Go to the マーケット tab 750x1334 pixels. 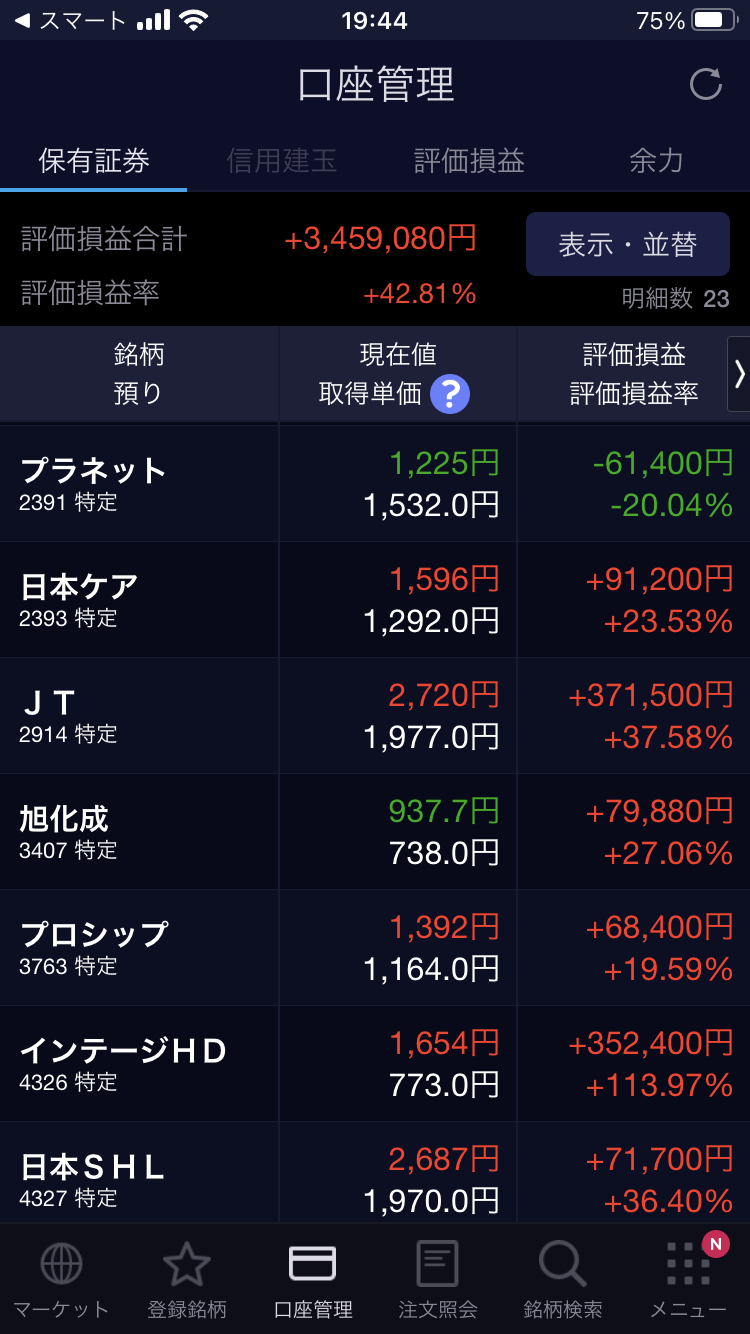click(61, 1280)
